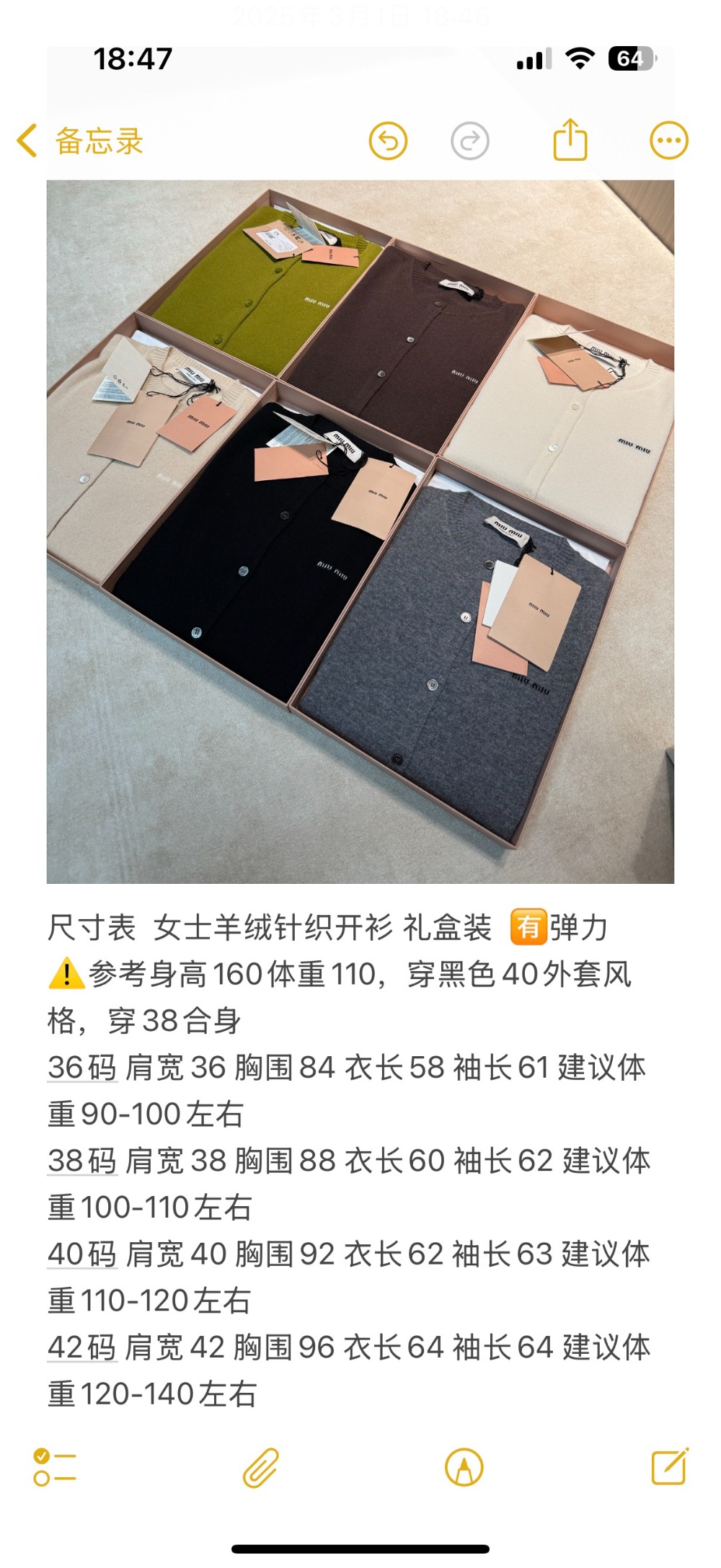
Task: Open the more options menu
Action: click(x=668, y=141)
